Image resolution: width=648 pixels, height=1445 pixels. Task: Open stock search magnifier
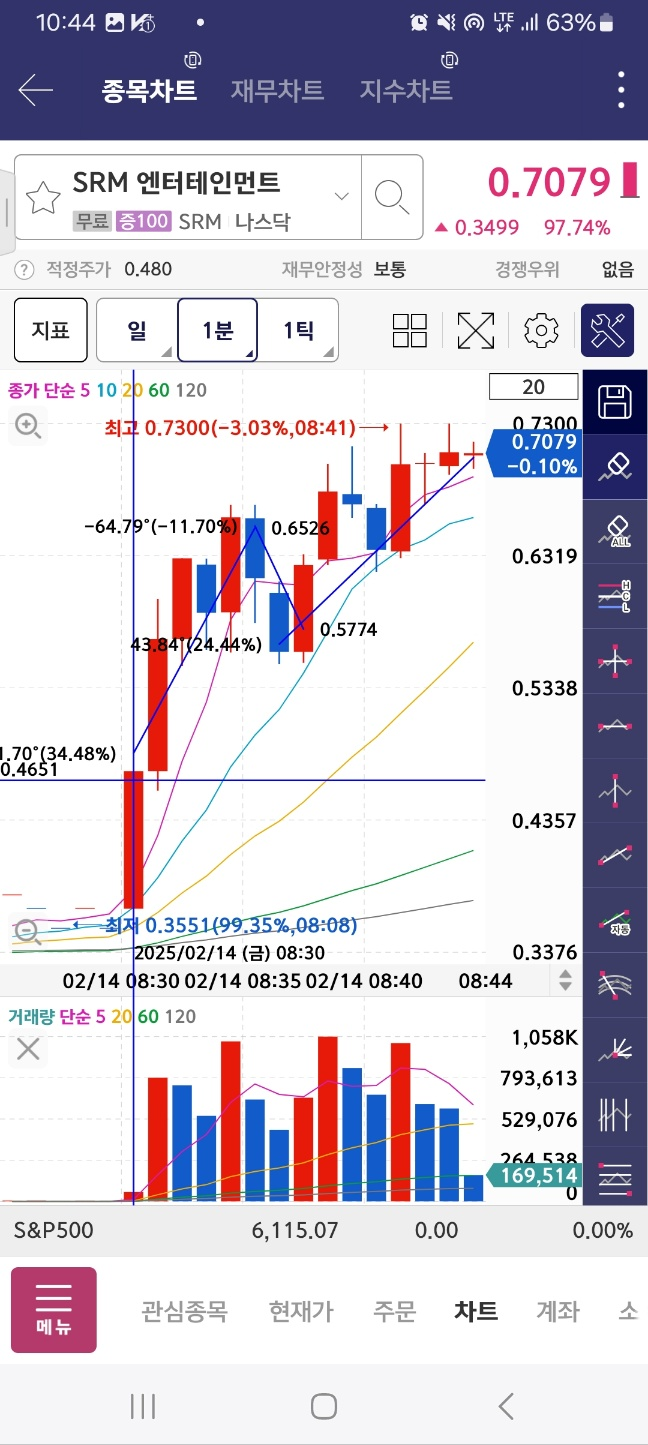click(392, 197)
